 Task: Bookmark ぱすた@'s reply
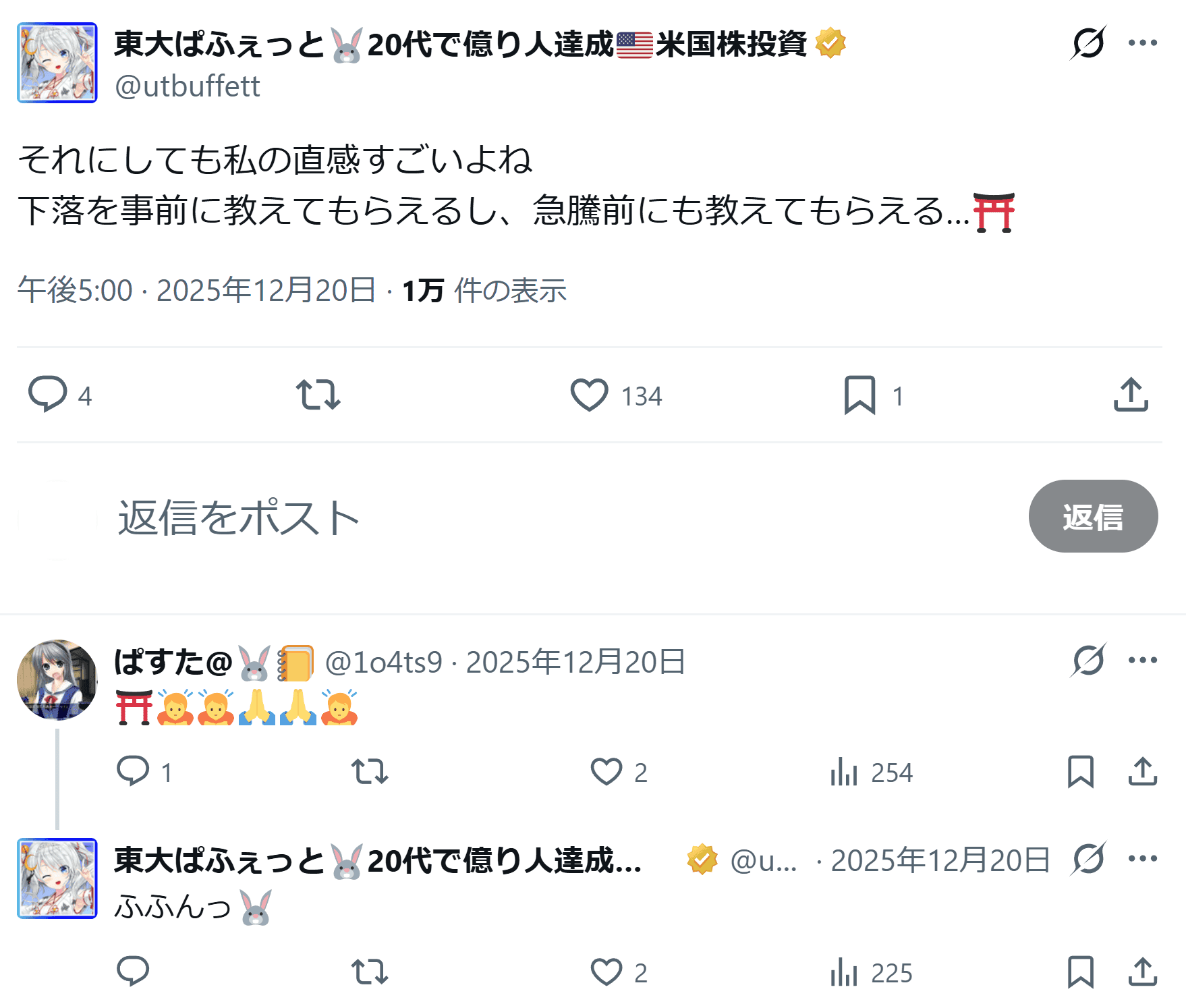point(1080,771)
